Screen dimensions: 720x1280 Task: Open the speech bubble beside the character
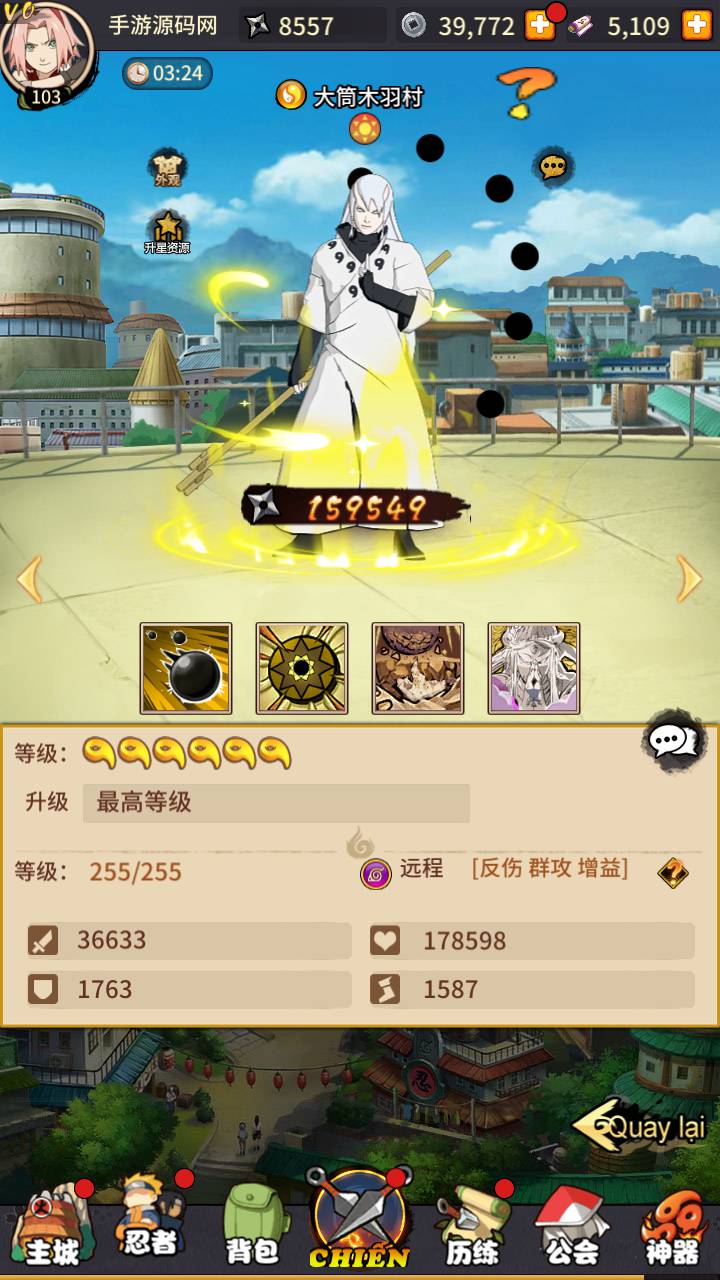pyautogui.click(x=553, y=166)
